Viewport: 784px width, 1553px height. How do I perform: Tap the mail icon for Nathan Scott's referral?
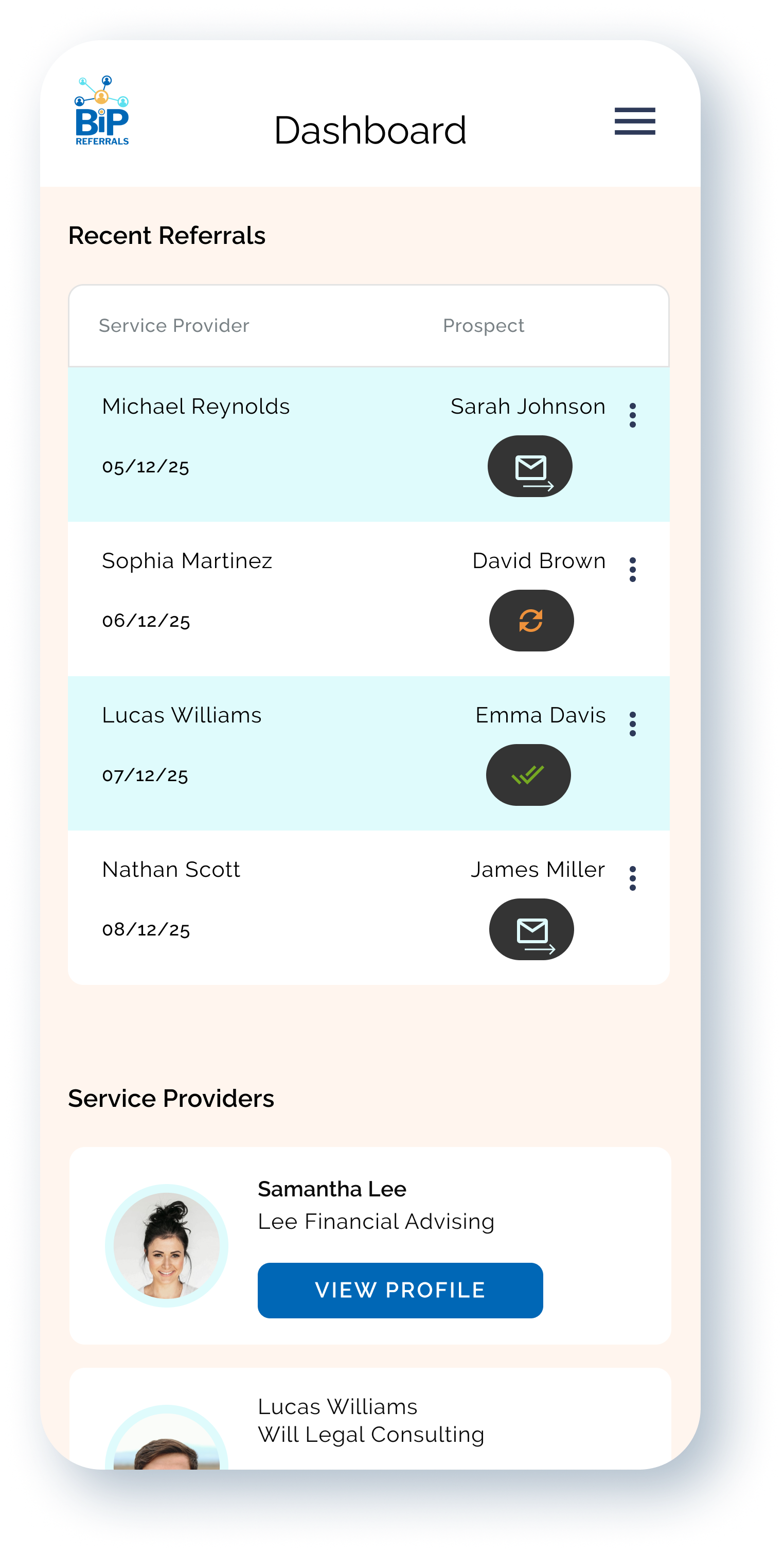531,929
